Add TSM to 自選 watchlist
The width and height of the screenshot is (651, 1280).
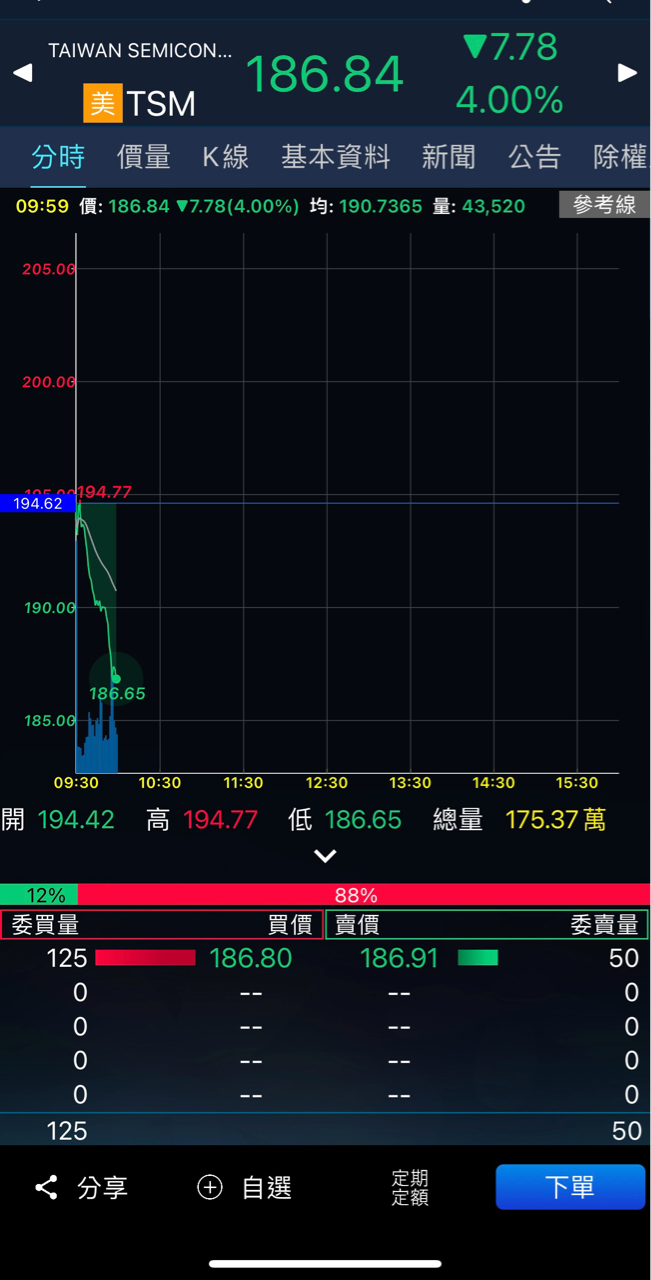click(245, 1187)
